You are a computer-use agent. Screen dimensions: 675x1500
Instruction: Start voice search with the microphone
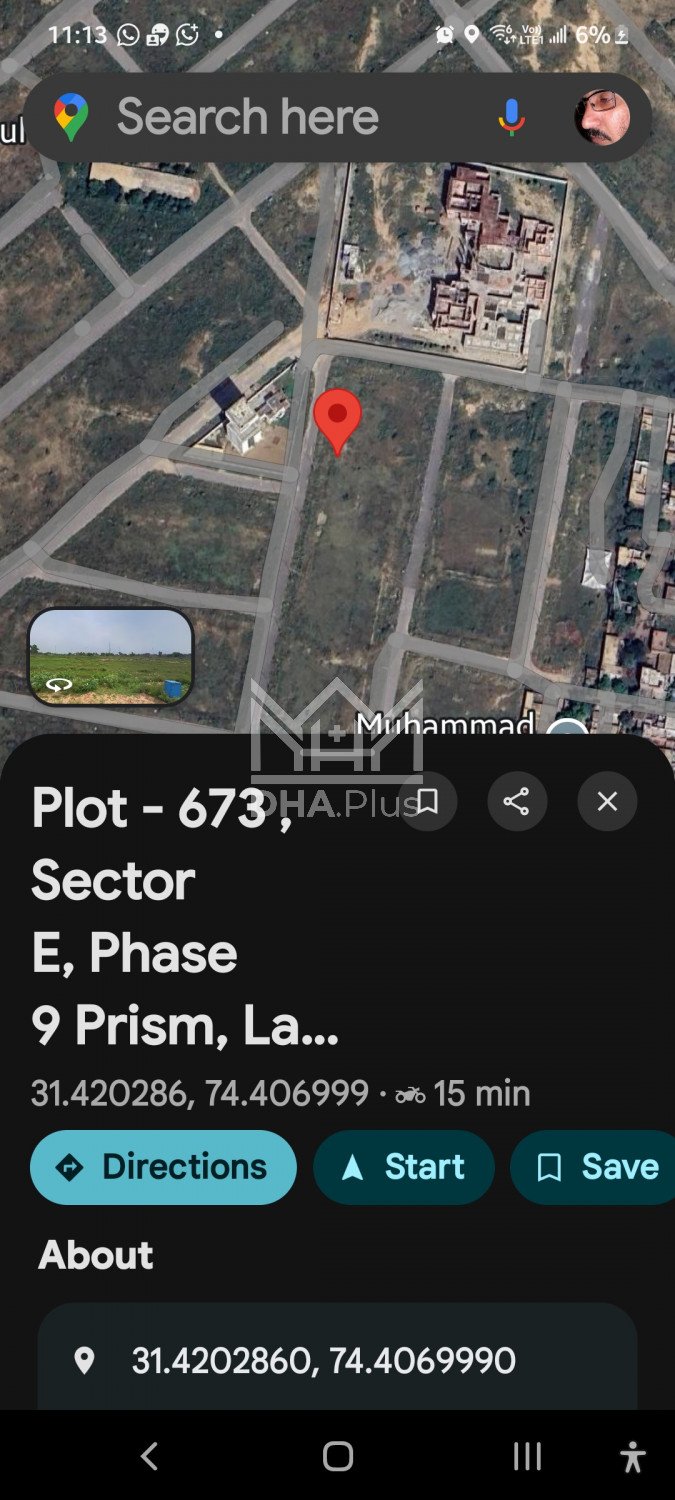pyautogui.click(x=511, y=118)
